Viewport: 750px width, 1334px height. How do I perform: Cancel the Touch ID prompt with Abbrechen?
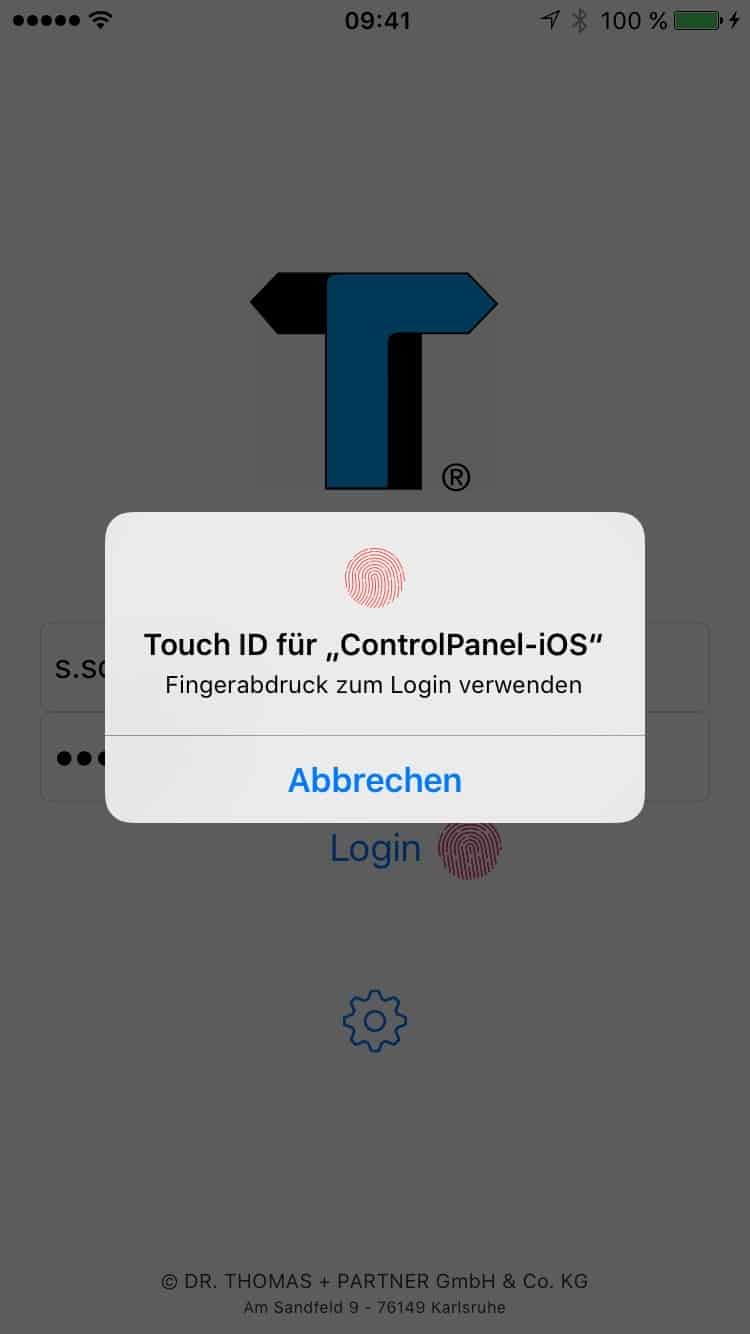375,780
